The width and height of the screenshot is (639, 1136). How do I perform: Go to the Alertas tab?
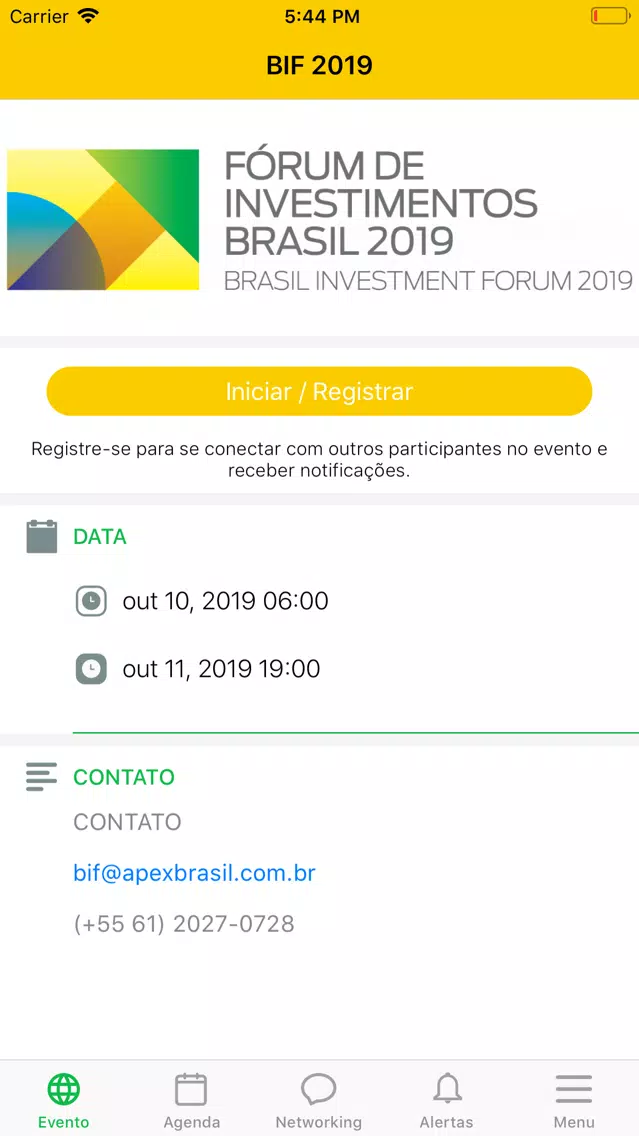446,1100
